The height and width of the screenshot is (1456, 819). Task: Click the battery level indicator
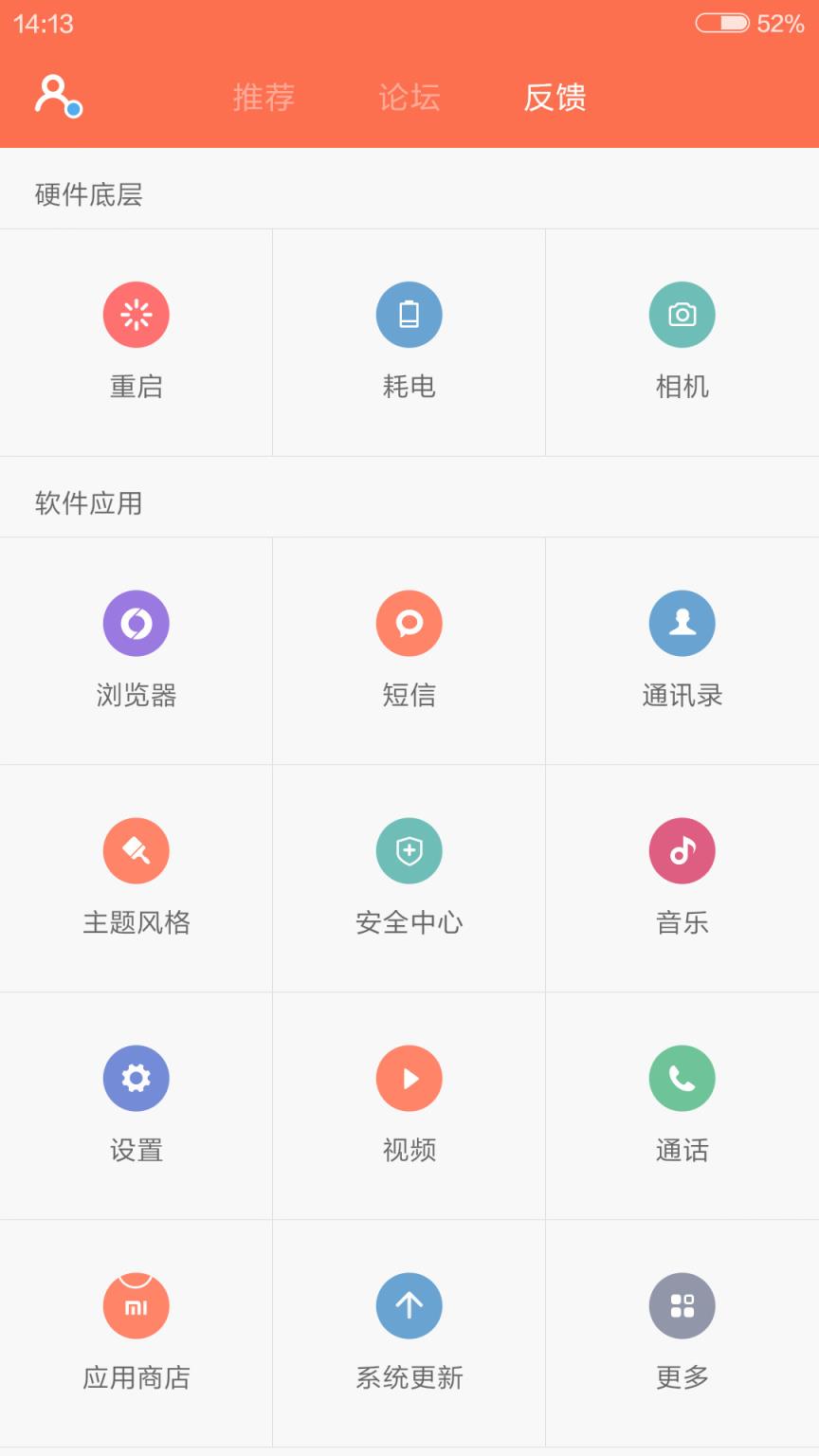[721, 24]
